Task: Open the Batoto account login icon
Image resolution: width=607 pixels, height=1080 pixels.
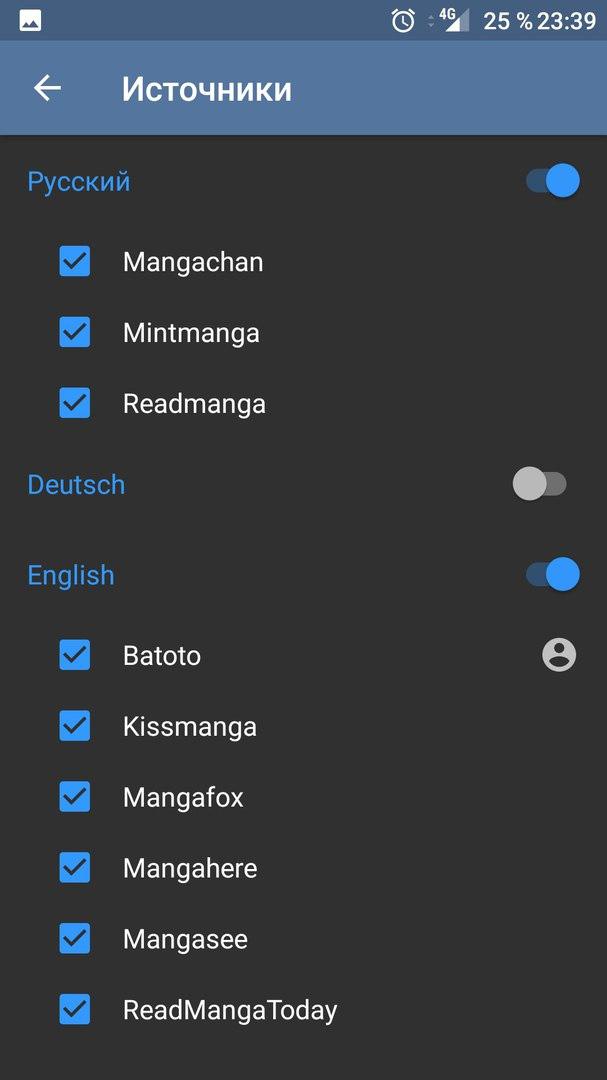Action: pyautogui.click(x=559, y=655)
